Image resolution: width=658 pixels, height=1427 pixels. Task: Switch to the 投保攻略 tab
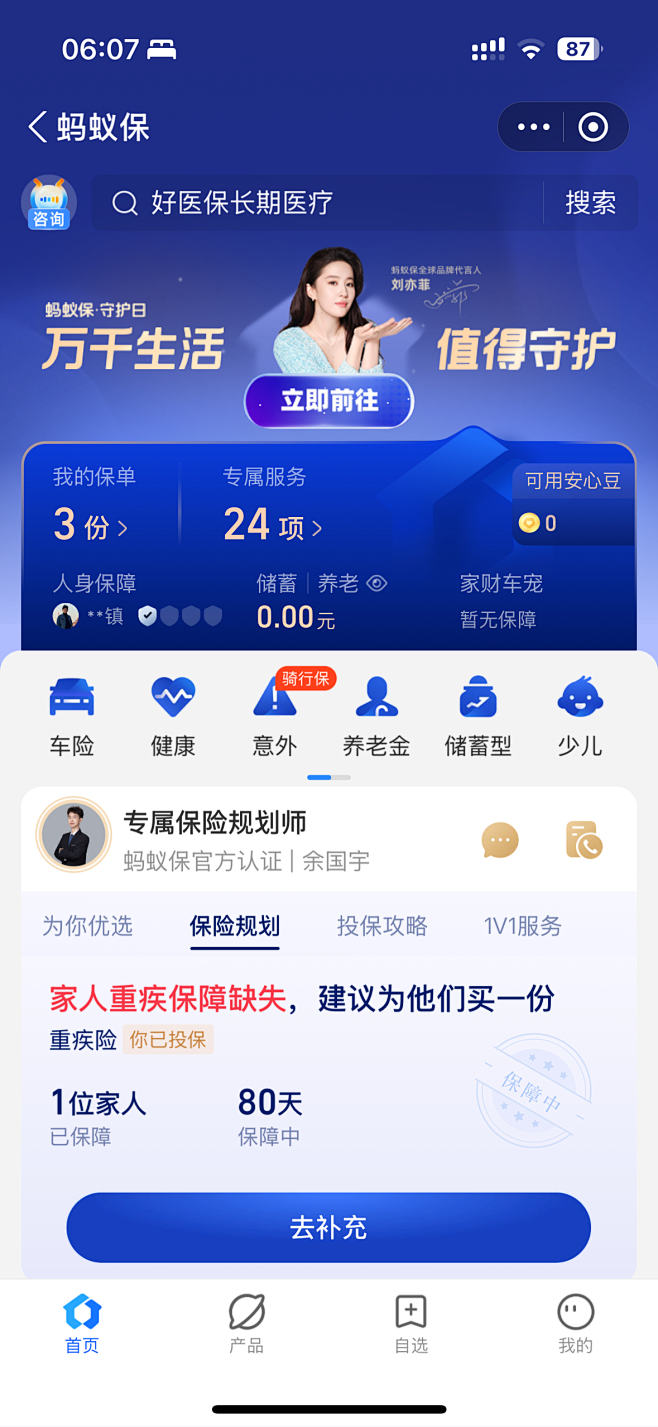click(382, 926)
